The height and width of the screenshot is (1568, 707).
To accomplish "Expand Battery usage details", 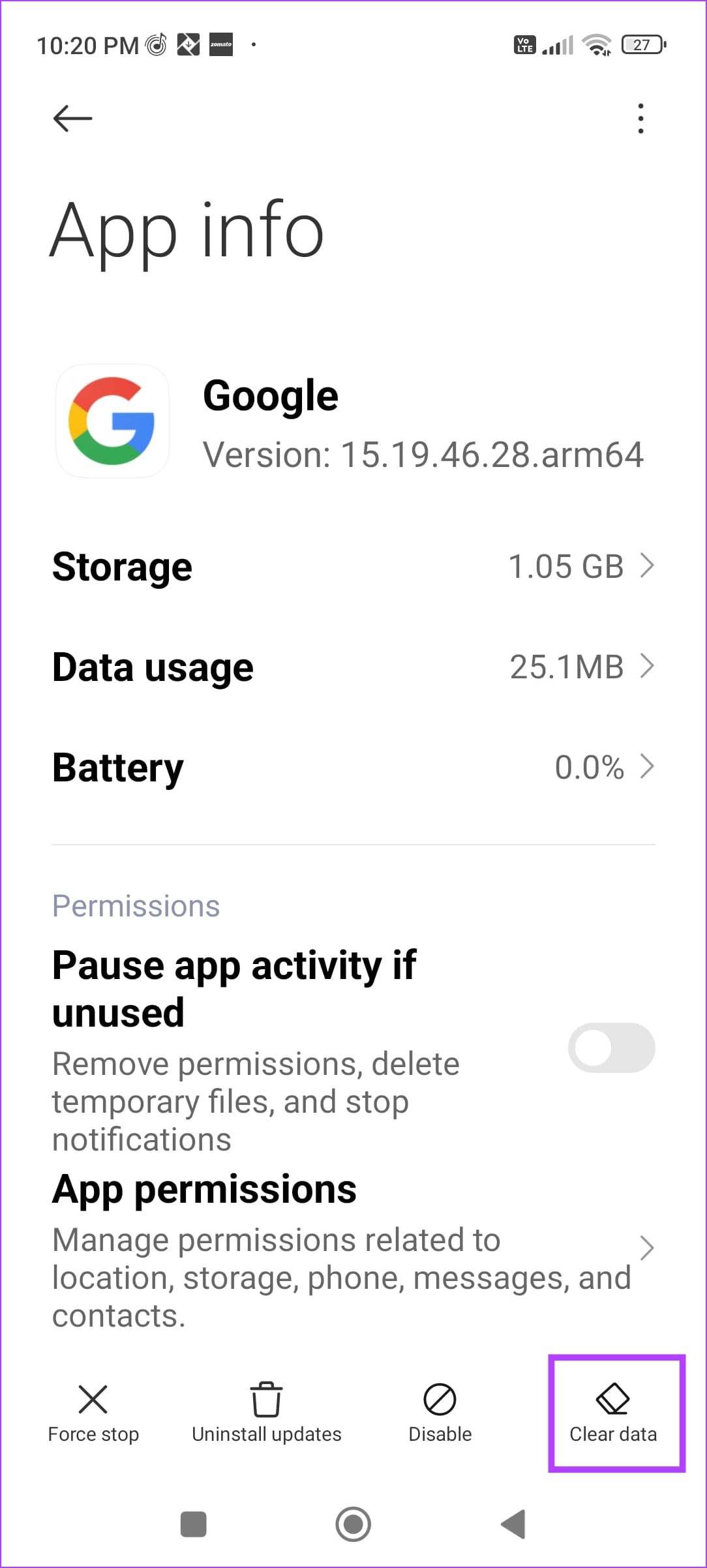I will pyautogui.click(x=648, y=768).
